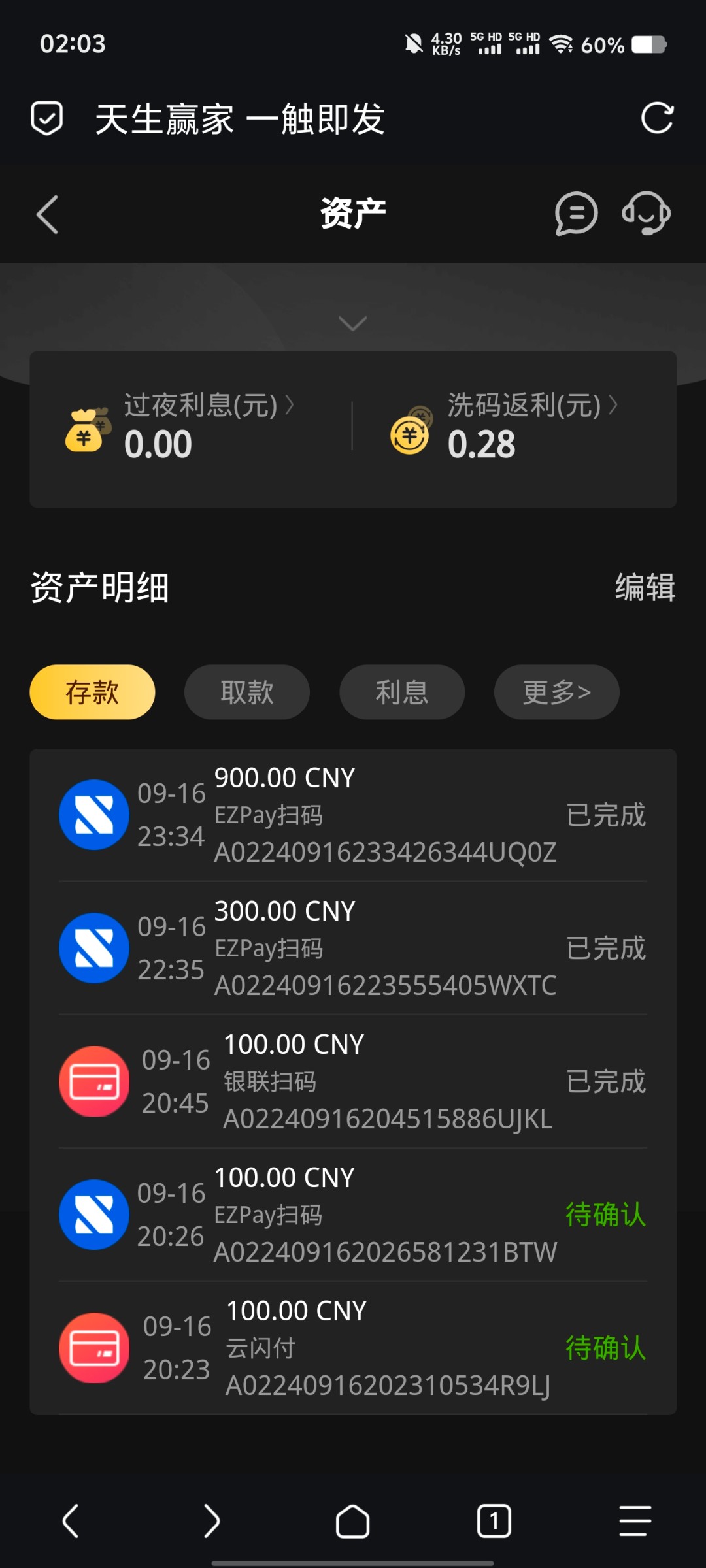The image size is (706, 1568).
Task: Open the 更多> filter options
Action: [557, 693]
